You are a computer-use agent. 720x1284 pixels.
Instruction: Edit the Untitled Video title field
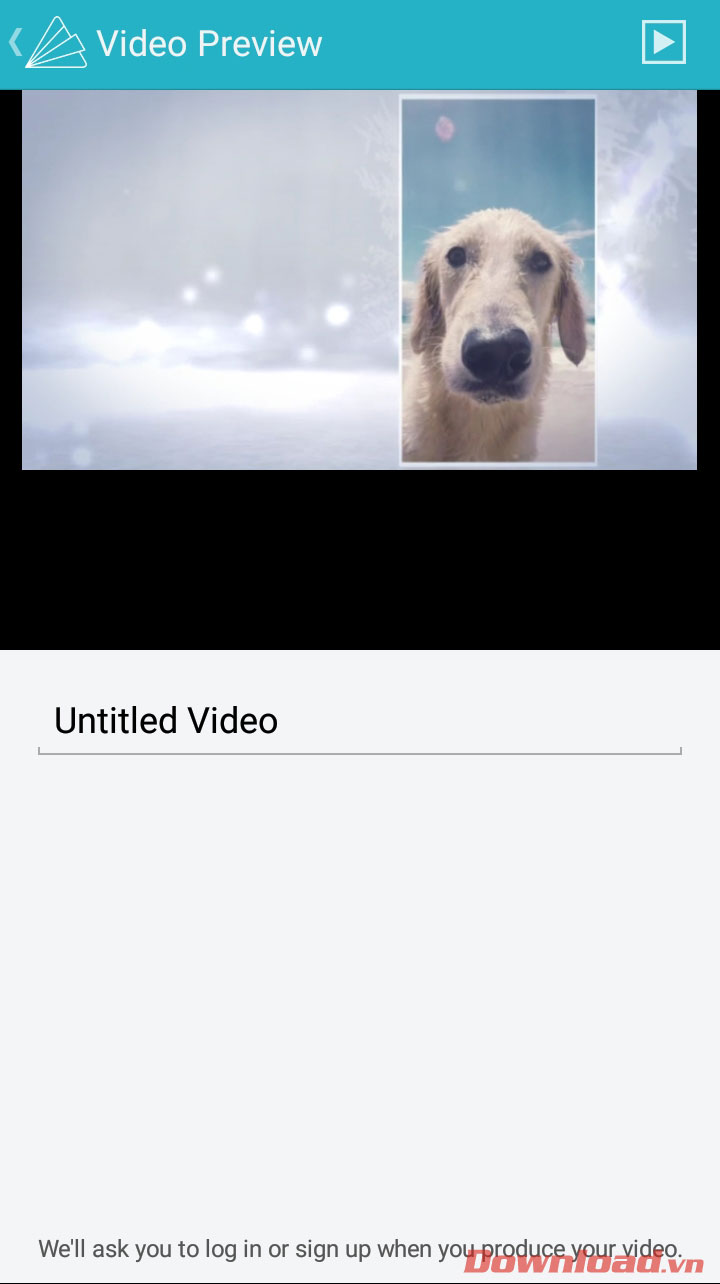coord(359,721)
